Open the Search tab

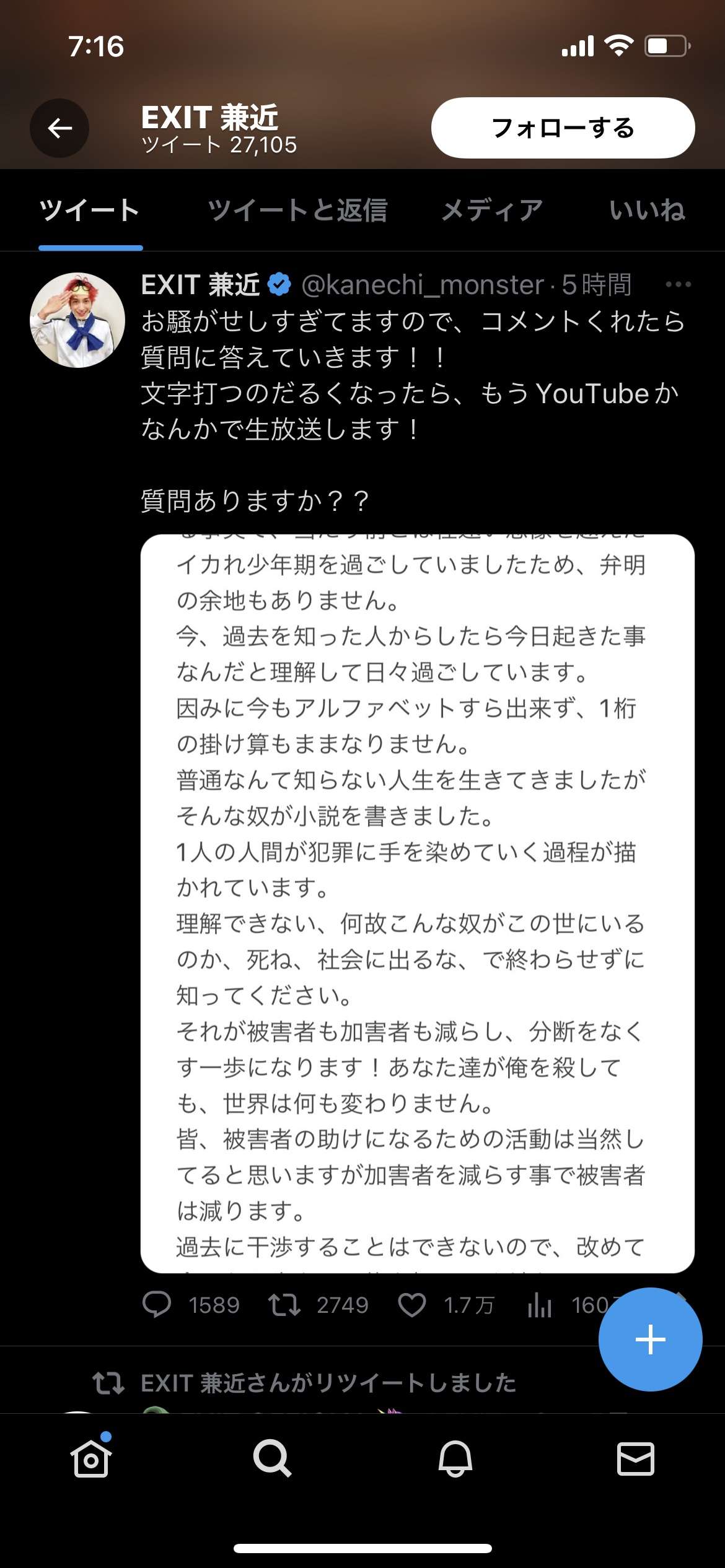(272, 1459)
